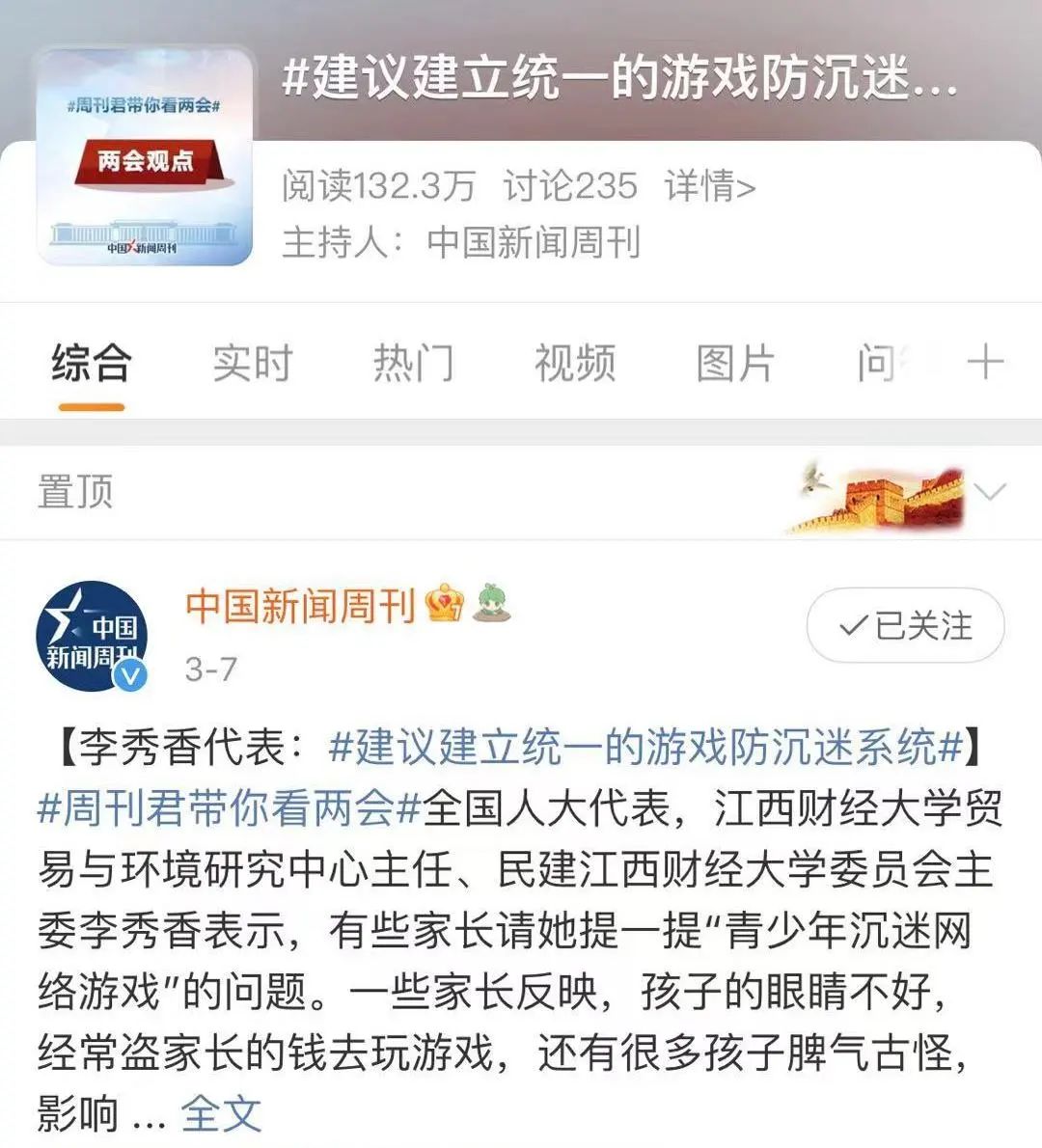Screen dimensions: 1042x1148
Task: Expand the pinned post dropdown chevron
Action: point(990,492)
